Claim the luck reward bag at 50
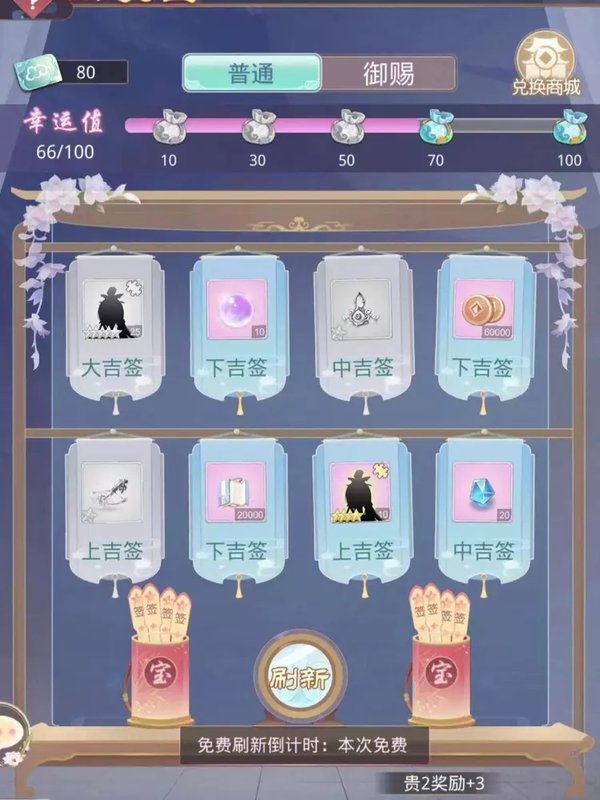Screen dimensions: 600x800 coord(344,127)
